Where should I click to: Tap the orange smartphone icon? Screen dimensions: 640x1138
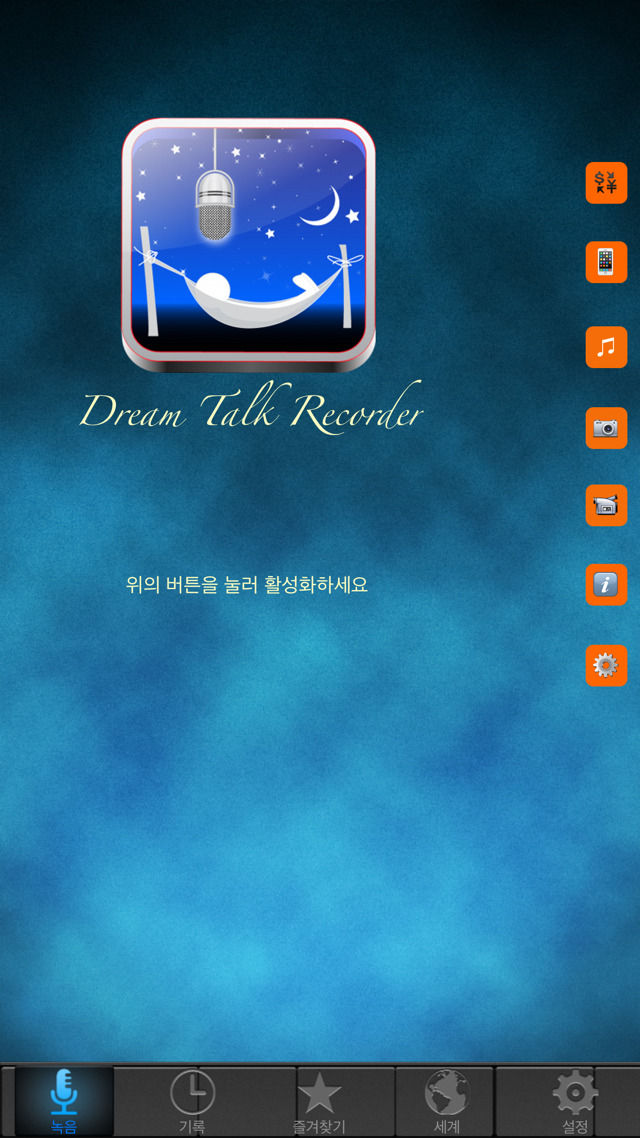606,262
